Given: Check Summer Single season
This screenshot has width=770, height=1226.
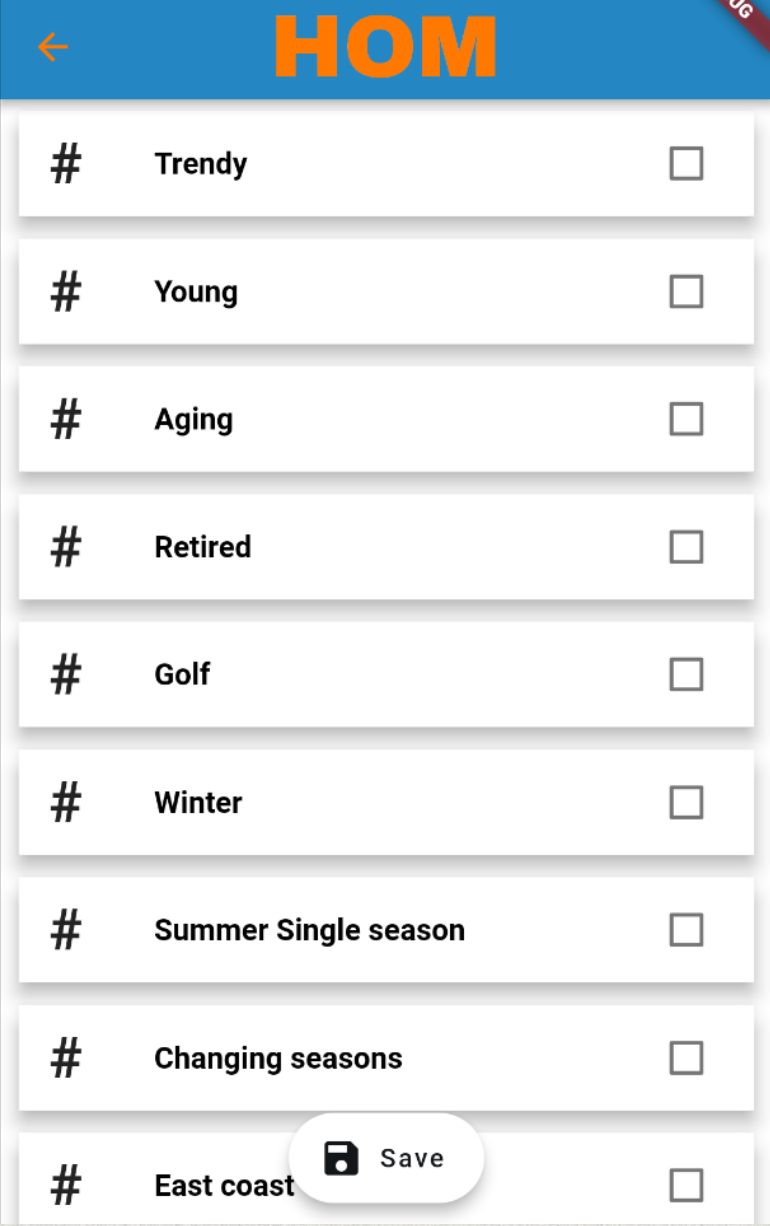Looking at the screenshot, I should click(686, 930).
